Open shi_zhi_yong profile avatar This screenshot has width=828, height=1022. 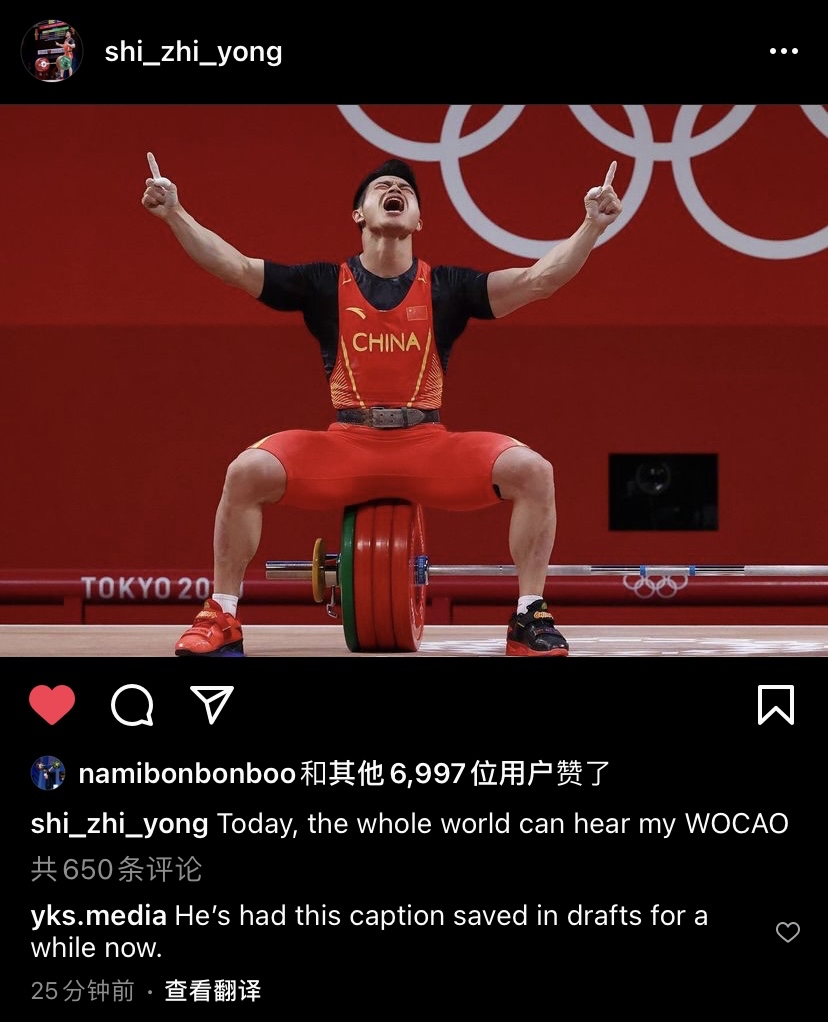point(51,51)
